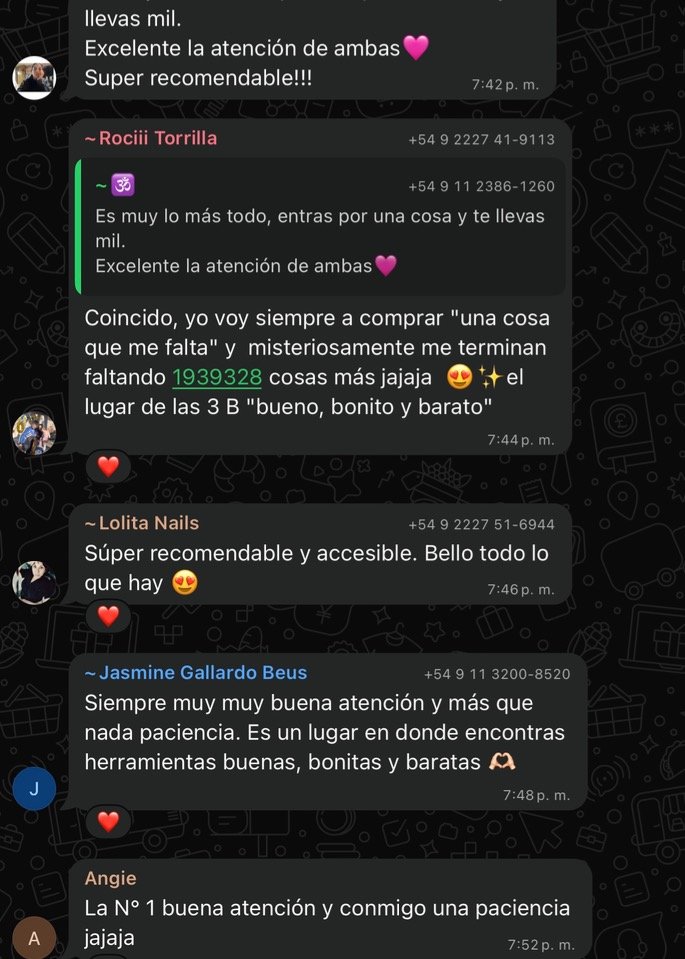Tap Jasmine Gallardo Beus's J avatar
The height and width of the screenshot is (959, 685).
(34, 790)
